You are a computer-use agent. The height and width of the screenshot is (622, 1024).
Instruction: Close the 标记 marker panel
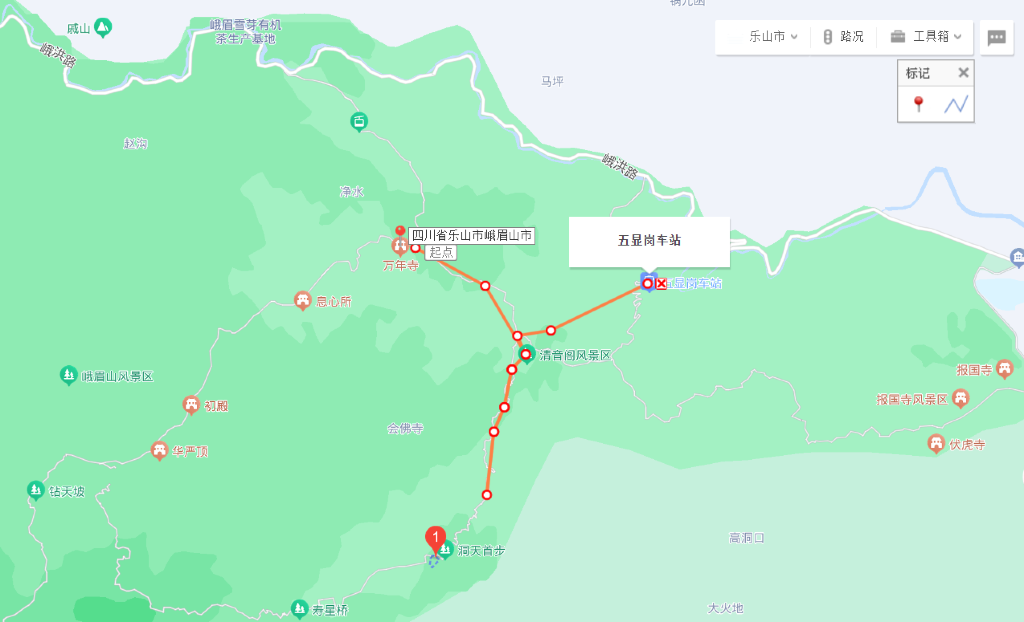[963, 73]
